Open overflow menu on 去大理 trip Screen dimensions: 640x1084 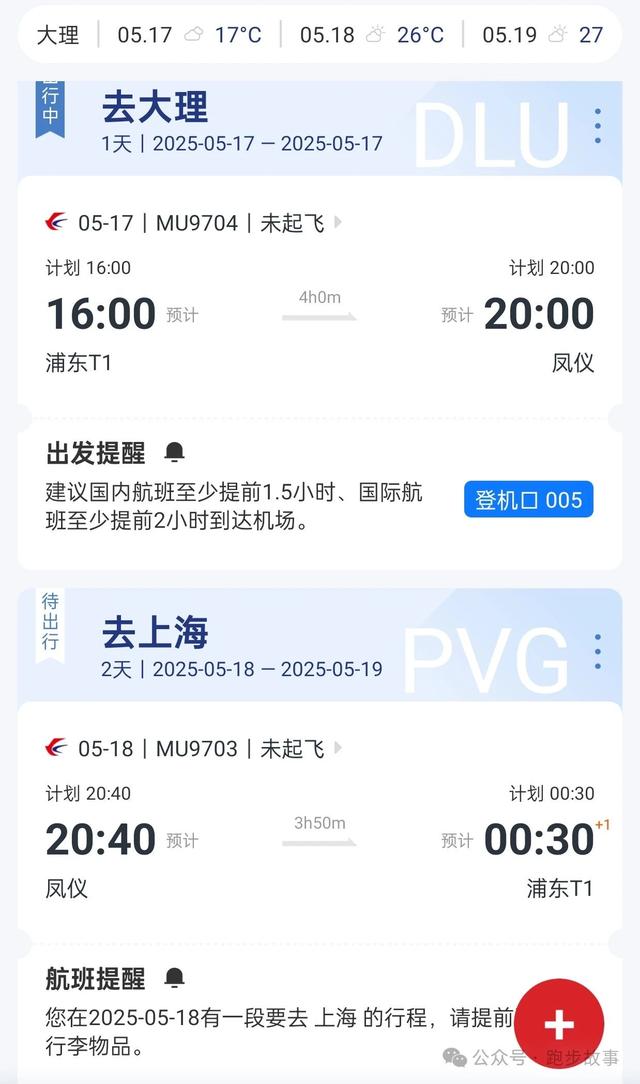[597, 126]
